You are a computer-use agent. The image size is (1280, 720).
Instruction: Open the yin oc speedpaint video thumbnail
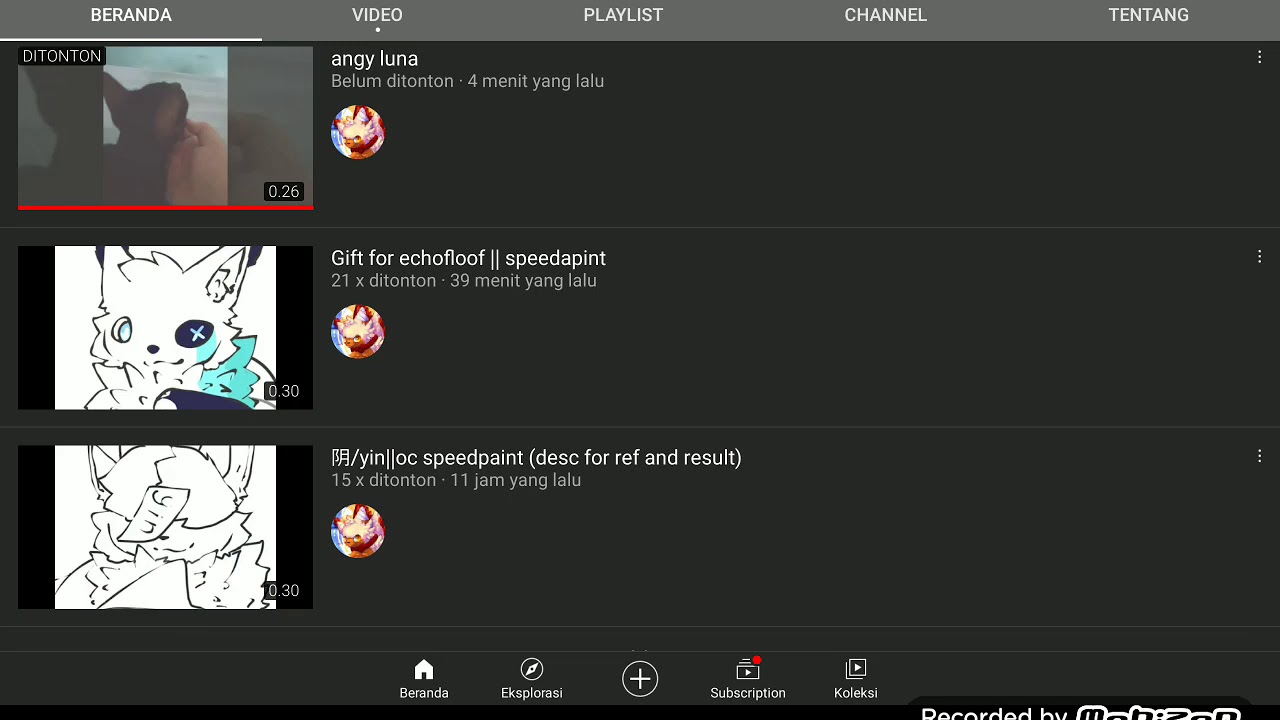pos(165,527)
